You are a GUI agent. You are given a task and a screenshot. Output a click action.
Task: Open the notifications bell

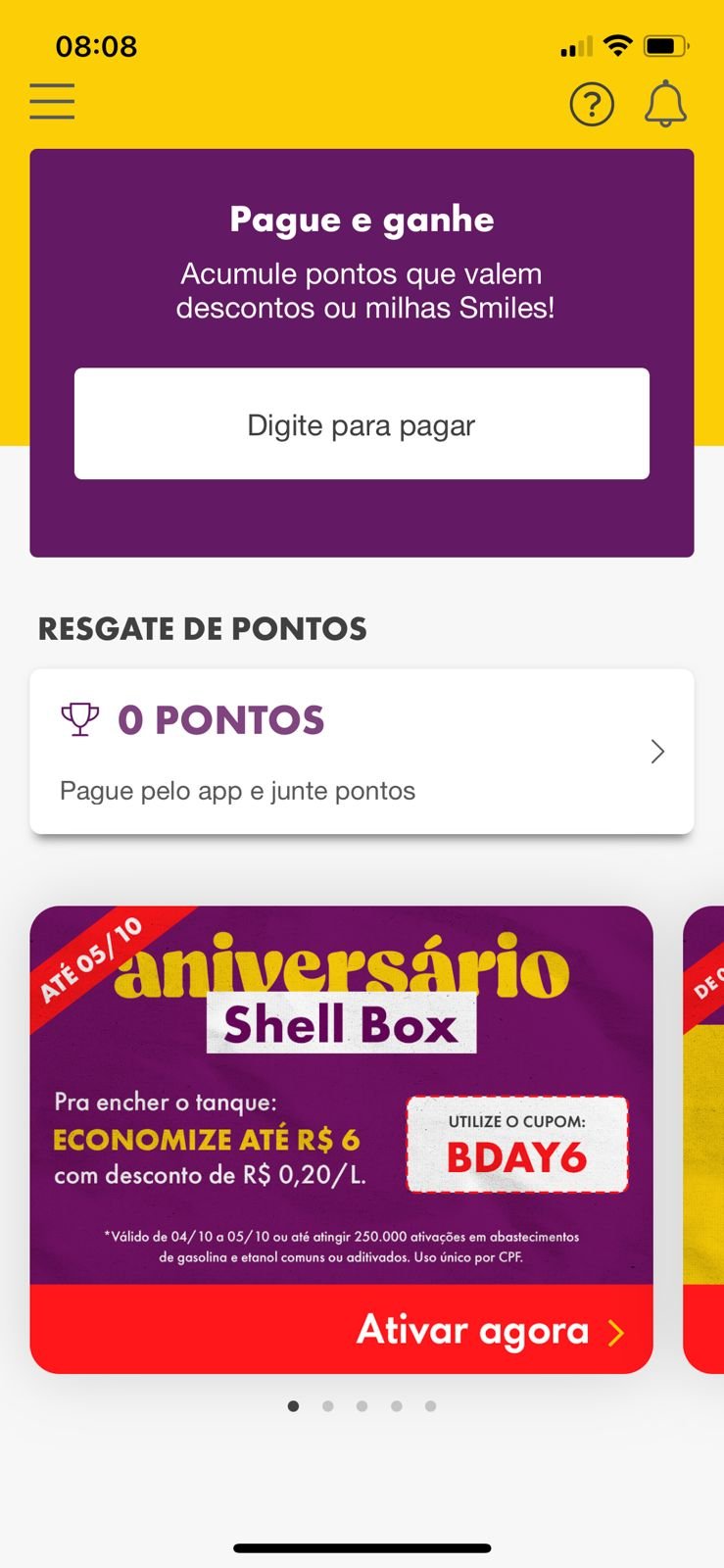pos(665,104)
